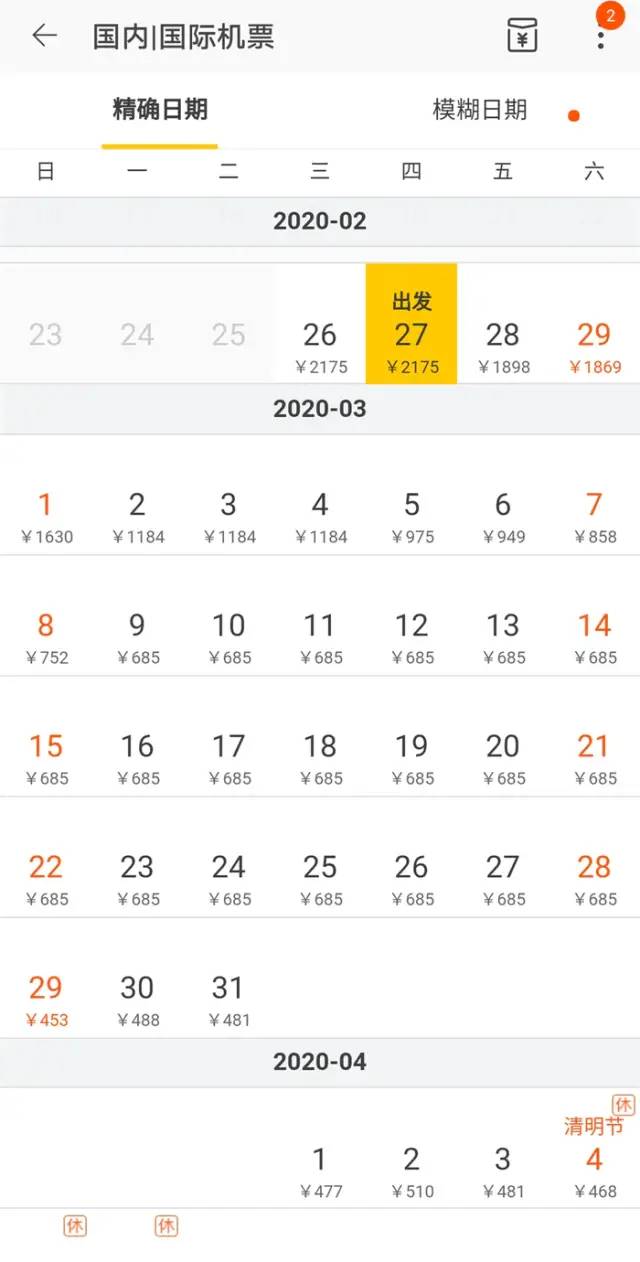The height and width of the screenshot is (1262, 640).
Task: Switch to the 模糊日期 tab
Action: pyautogui.click(x=479, y=110)
